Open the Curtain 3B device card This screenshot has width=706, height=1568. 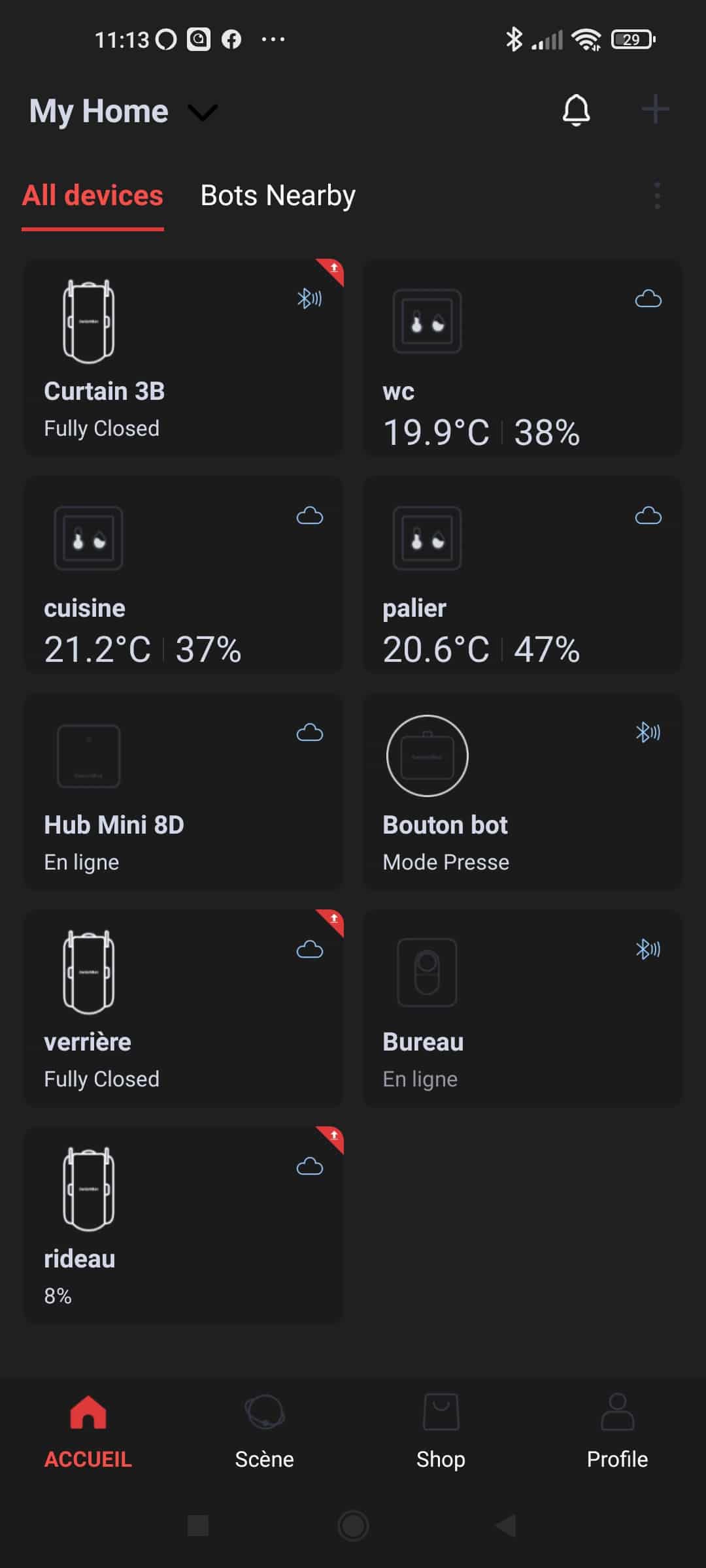(x=184, y=357)
